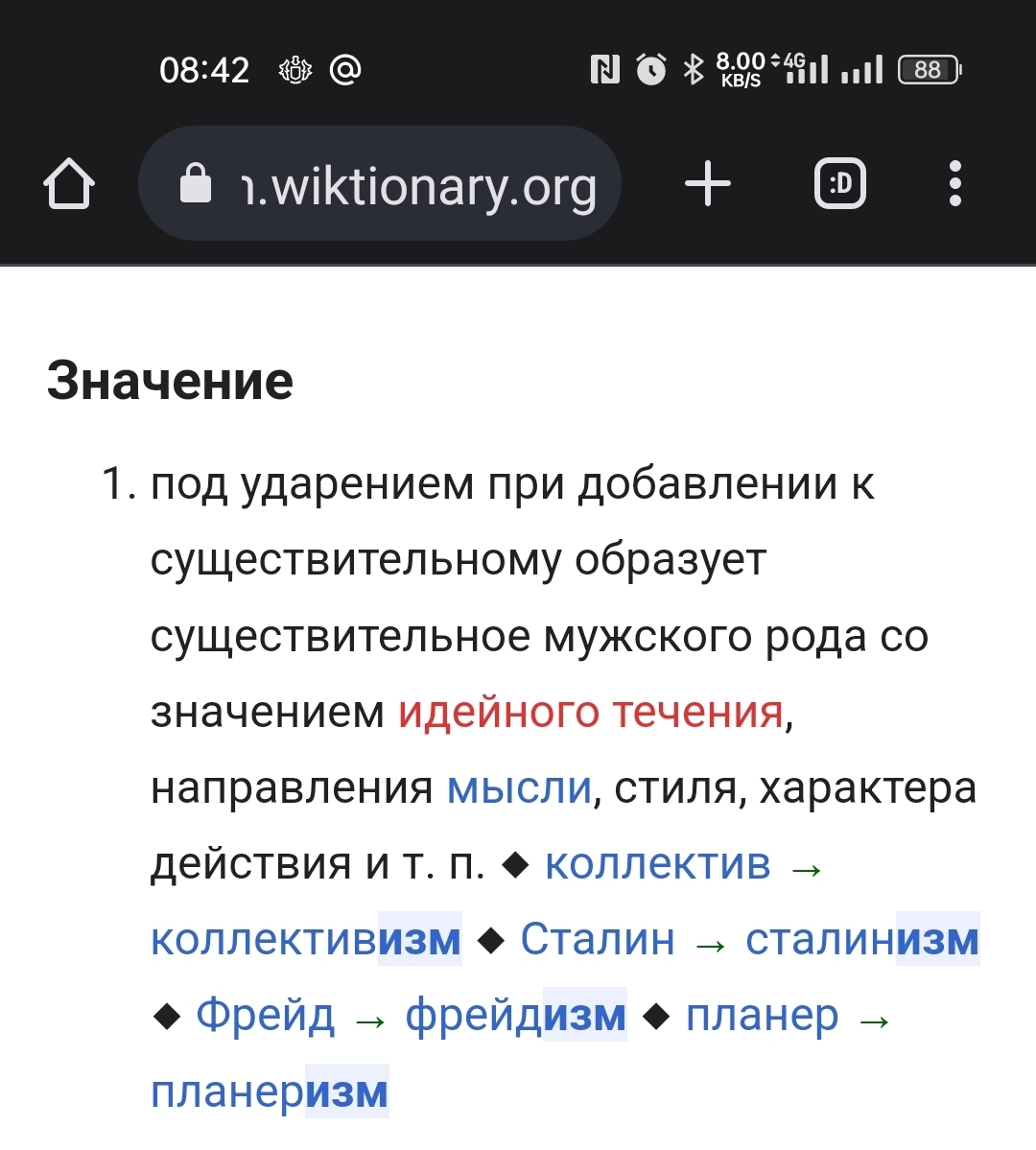Open the коллективизм entry

tap(306, 939)
